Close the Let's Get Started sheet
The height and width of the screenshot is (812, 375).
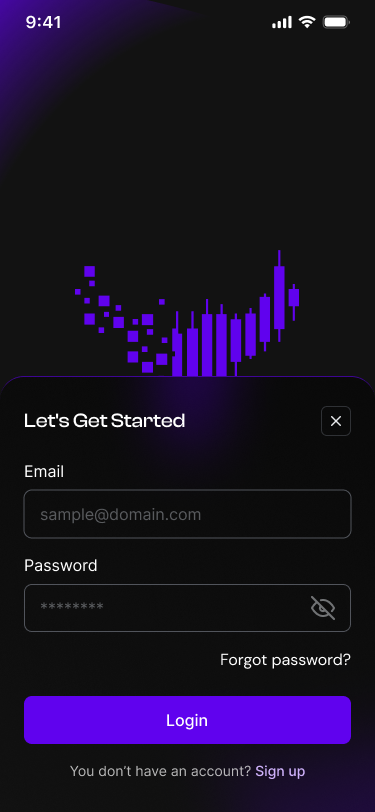click(336, 421)
